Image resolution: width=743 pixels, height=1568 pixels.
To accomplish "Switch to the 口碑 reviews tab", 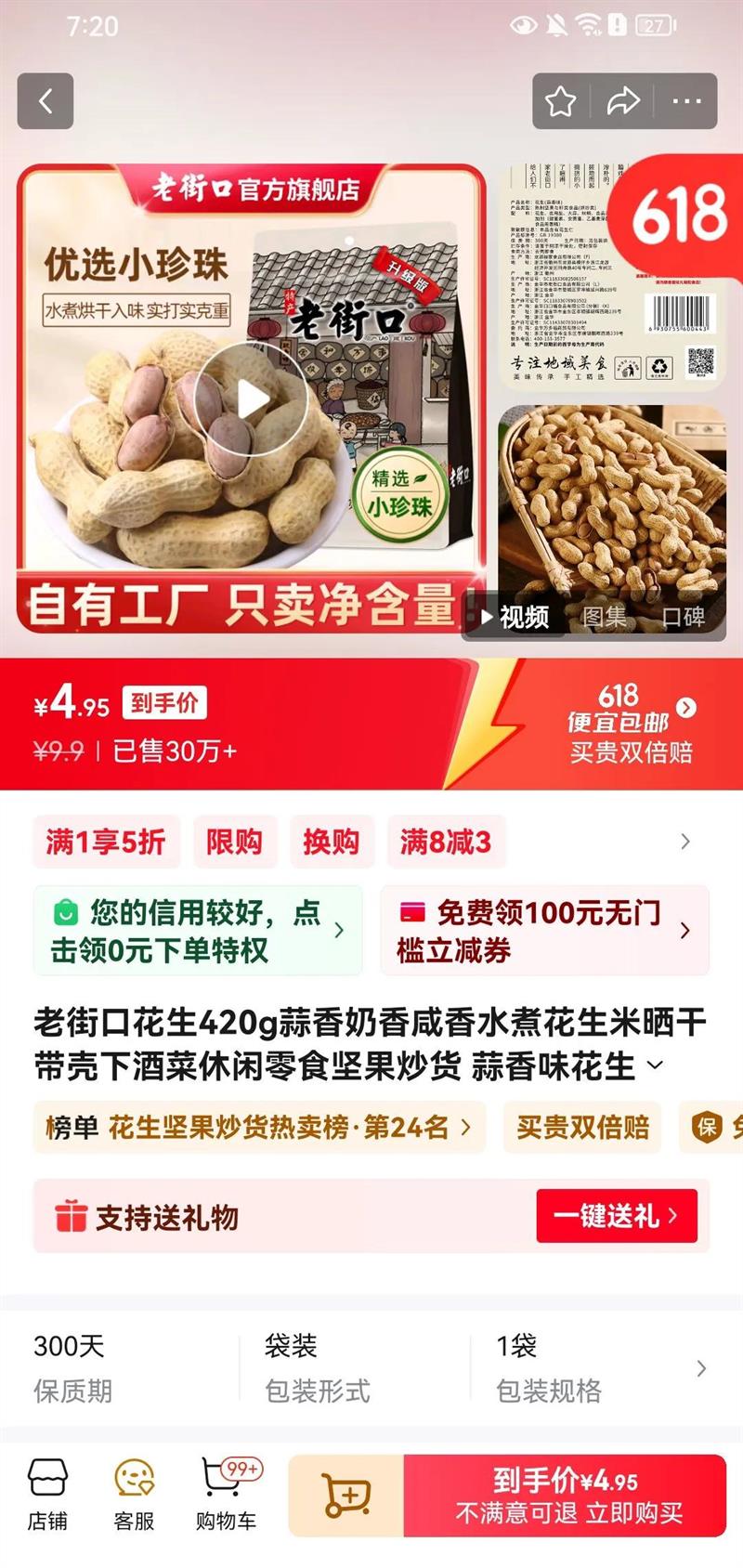I will (683, 617).
